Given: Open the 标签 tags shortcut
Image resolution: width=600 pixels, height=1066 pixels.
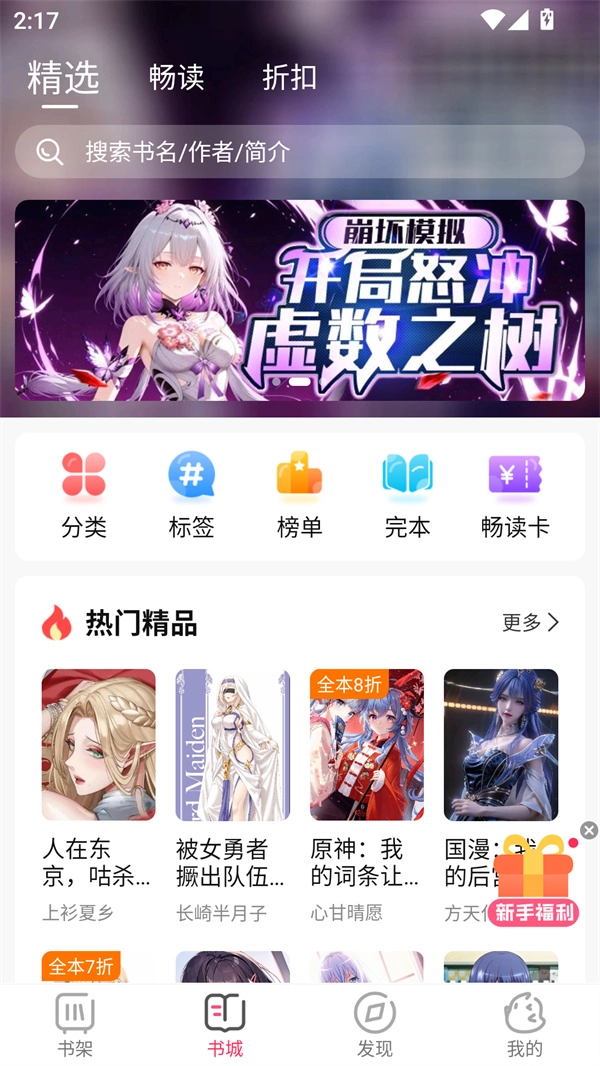Looking at the screenshot, I should (191, 495).
